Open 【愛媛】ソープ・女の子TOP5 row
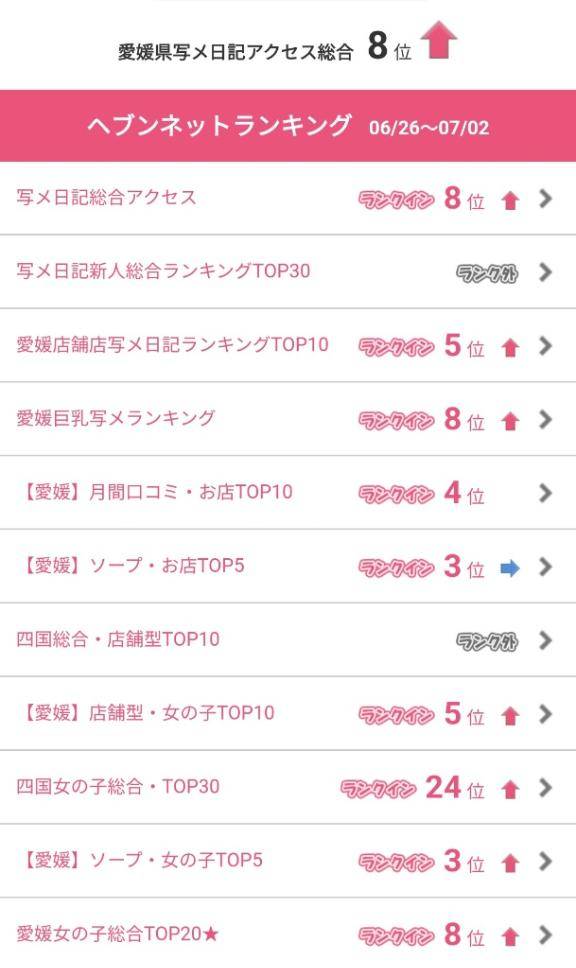This screenshot has height=968, width=576. pyautogui.click(x=288, y=861)
